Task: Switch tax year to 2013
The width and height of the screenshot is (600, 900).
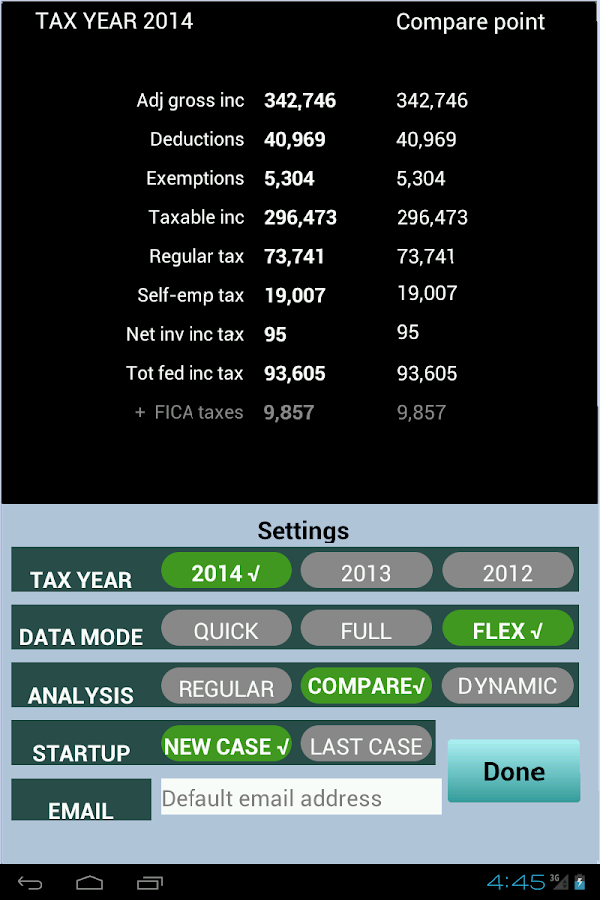Action: tap(366, 572)
